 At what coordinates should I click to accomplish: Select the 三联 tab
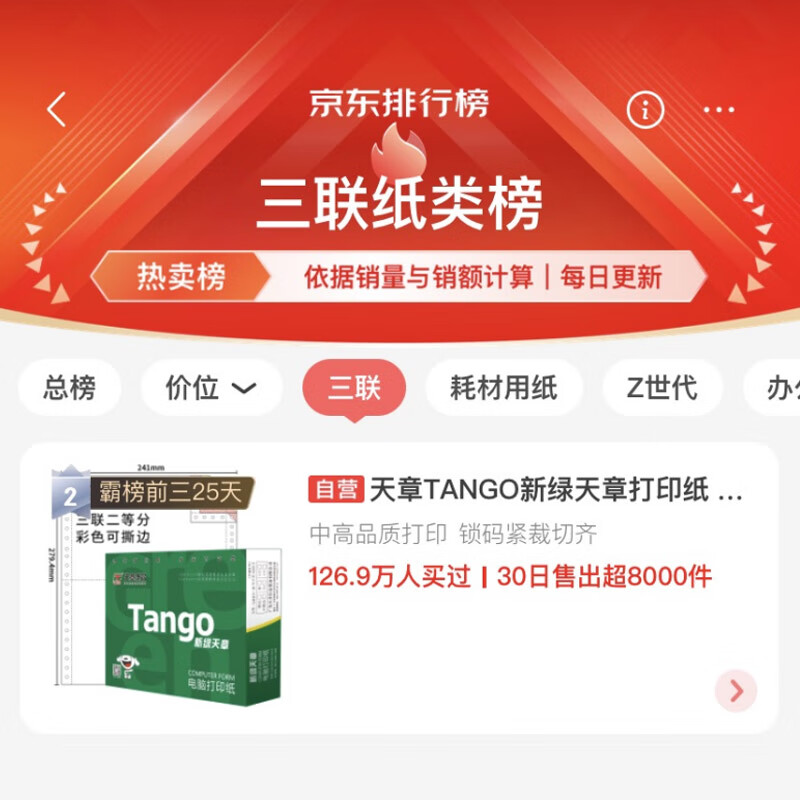[354, 388]
